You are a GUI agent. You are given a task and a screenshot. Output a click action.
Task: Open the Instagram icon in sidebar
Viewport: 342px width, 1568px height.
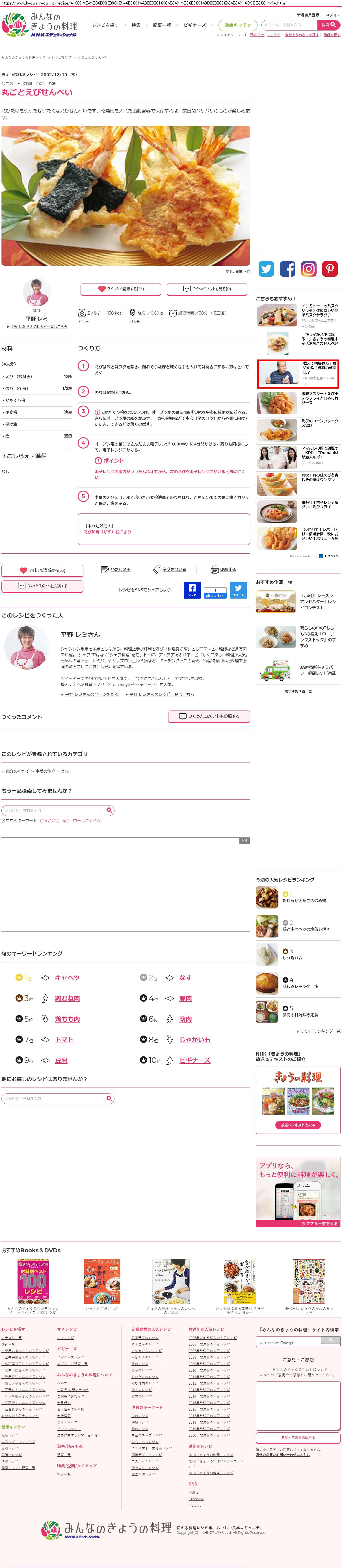click(309, 268)
